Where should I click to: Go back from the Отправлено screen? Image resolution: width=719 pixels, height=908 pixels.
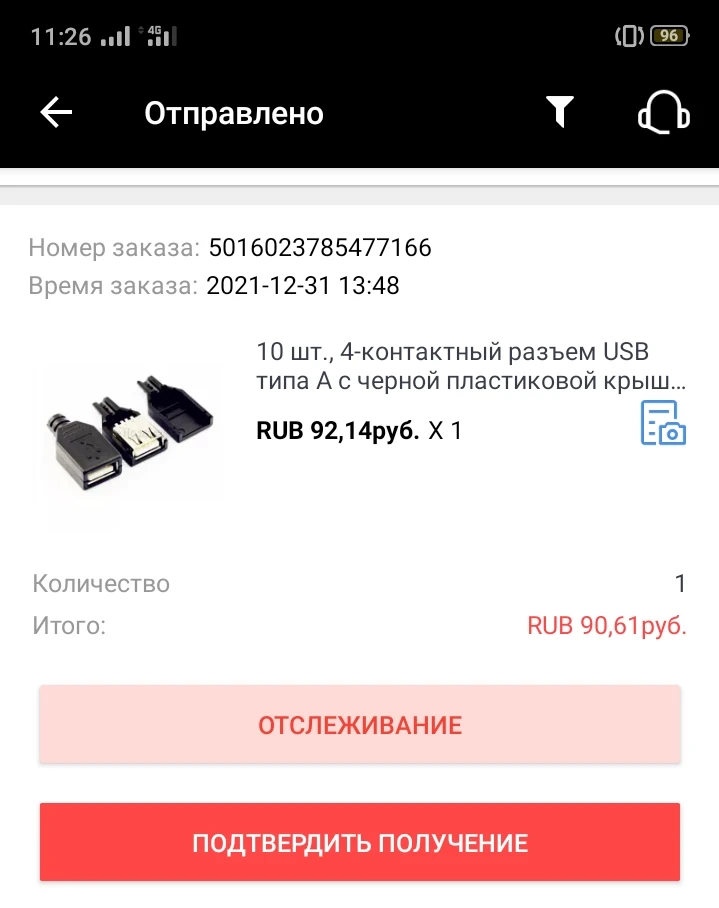tap(56, 113)
